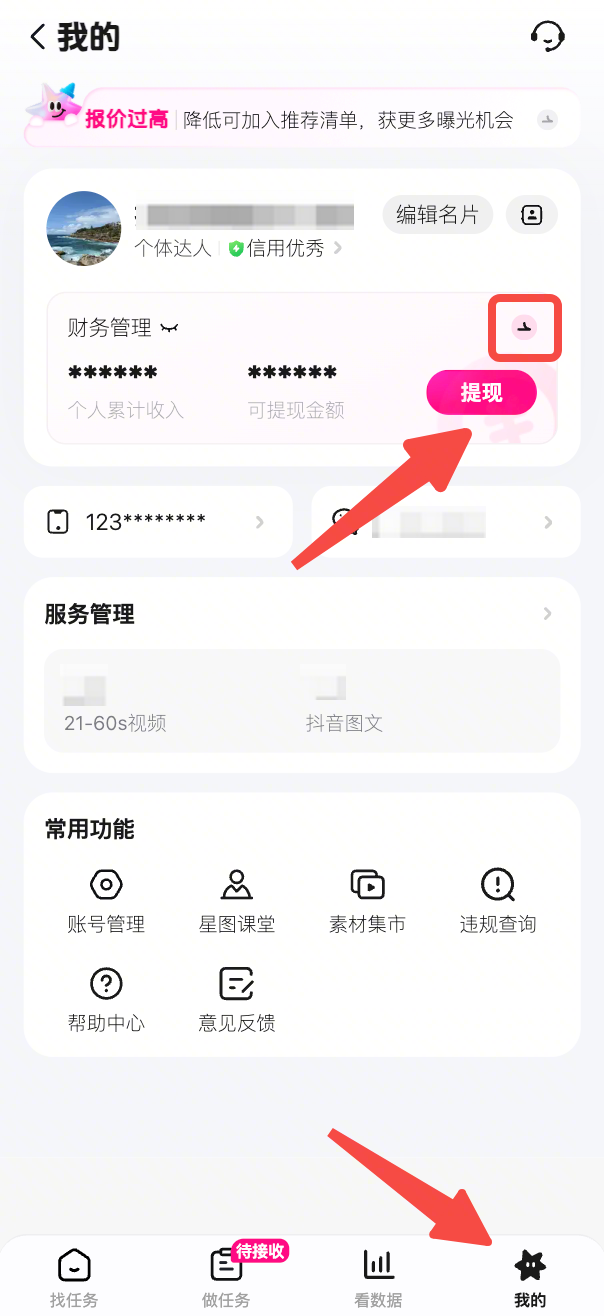Open 账号管理
Viewport: 604px width, 1316px height.
(x=106, y=900)
